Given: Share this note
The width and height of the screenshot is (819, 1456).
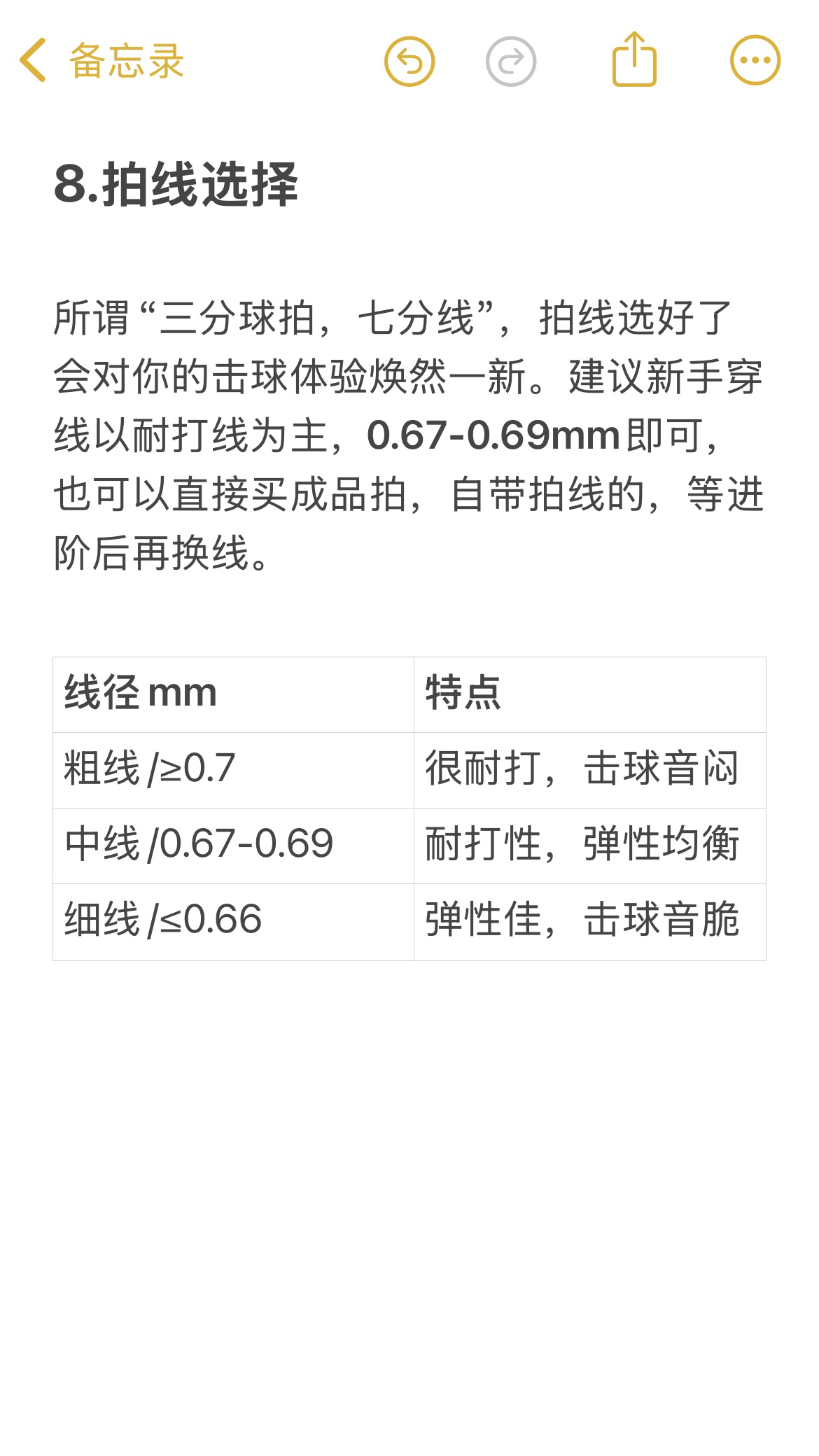Looking at the screenshot, I should [634, 59].
